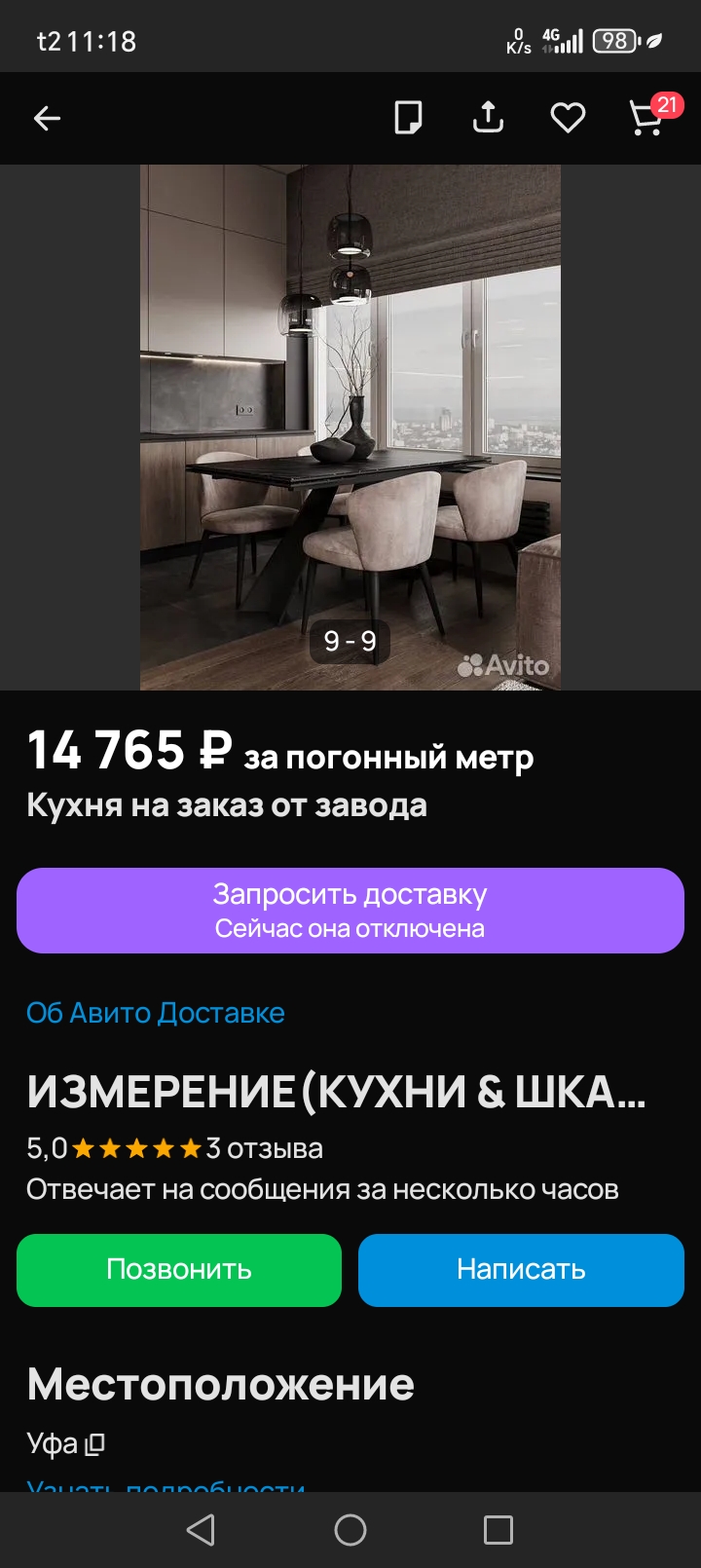Tap the Запросить доставку button
This screenshot has height=1568, width=701.
[350, 911]
